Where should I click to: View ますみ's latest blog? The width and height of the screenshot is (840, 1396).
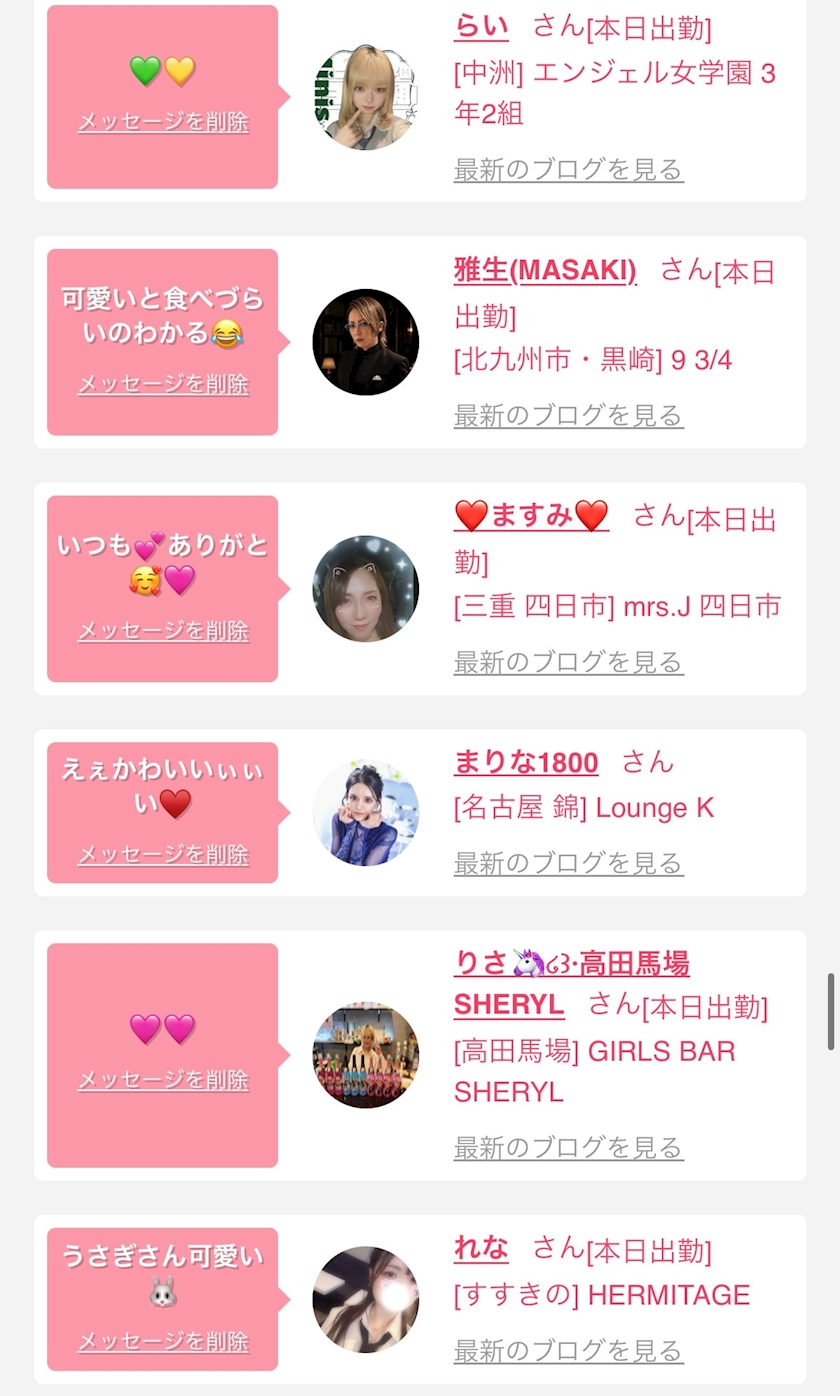[x=568, y=662]
